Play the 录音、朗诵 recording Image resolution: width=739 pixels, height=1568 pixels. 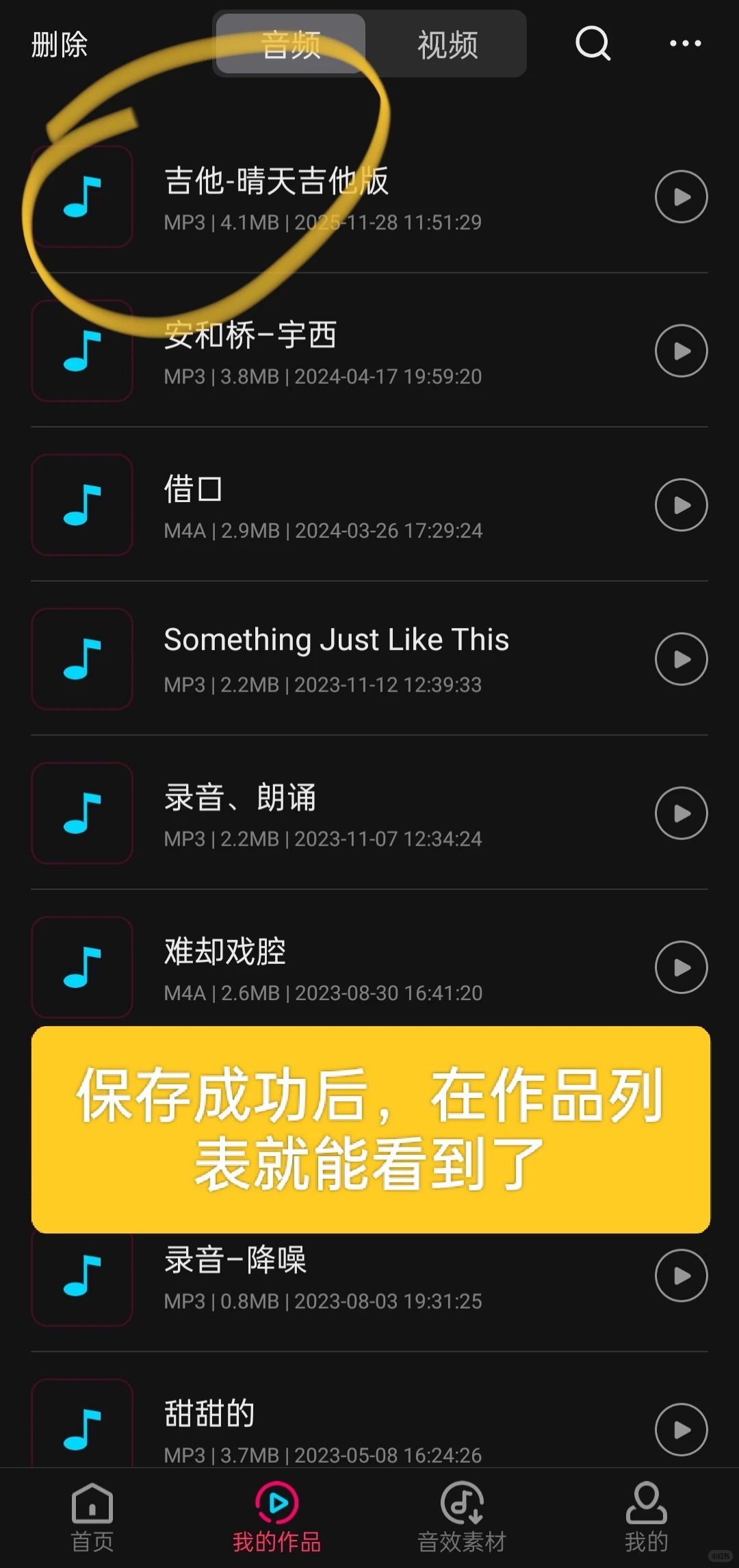pos(681,813)
